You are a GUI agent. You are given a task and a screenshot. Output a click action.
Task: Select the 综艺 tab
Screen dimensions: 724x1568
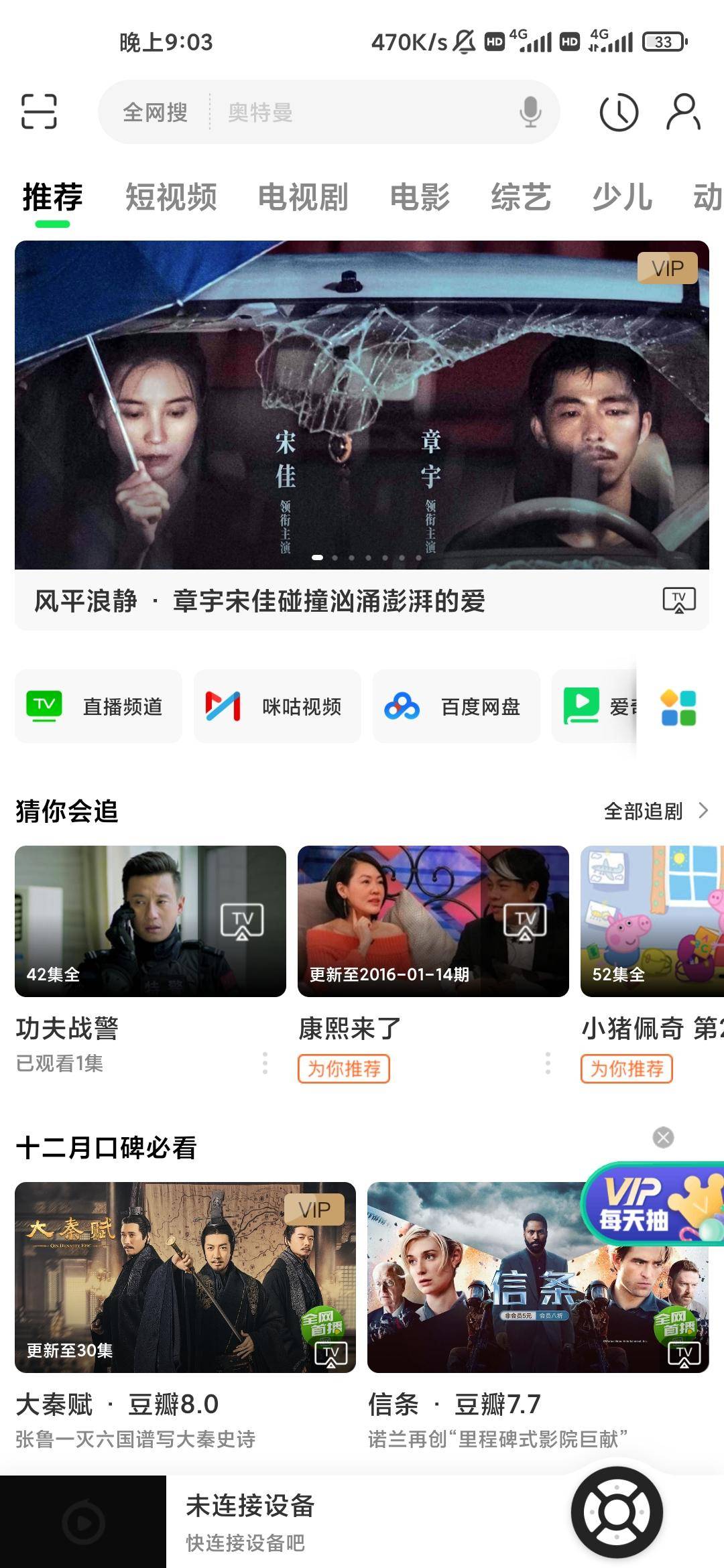coord(520,197)
